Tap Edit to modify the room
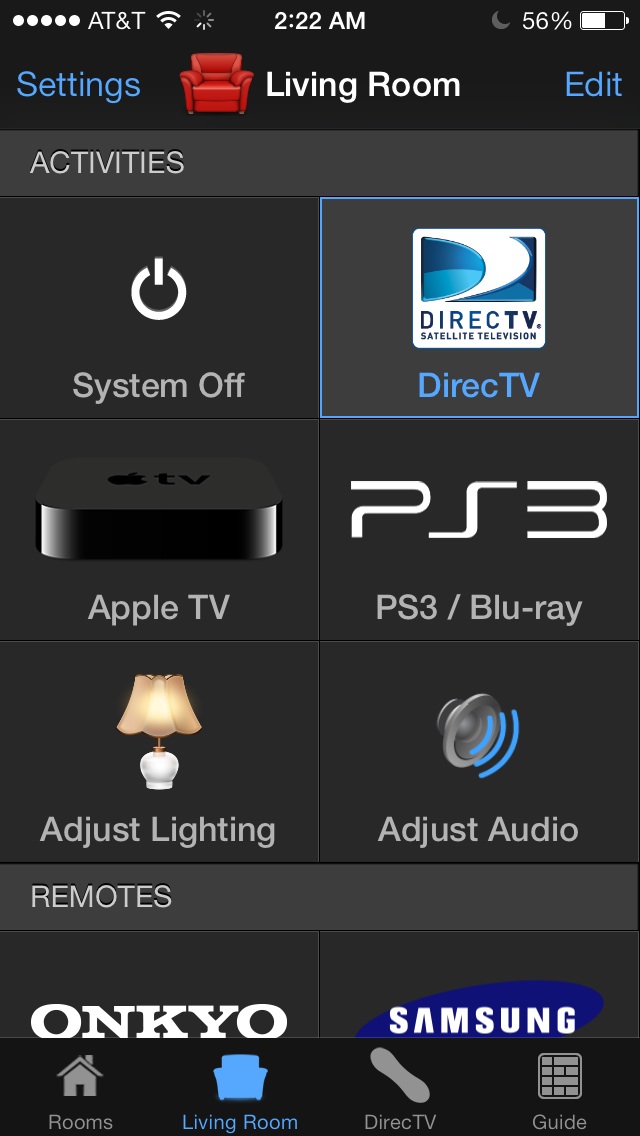The width and height of the screenshot is (640, 1136). coord(593,85)
